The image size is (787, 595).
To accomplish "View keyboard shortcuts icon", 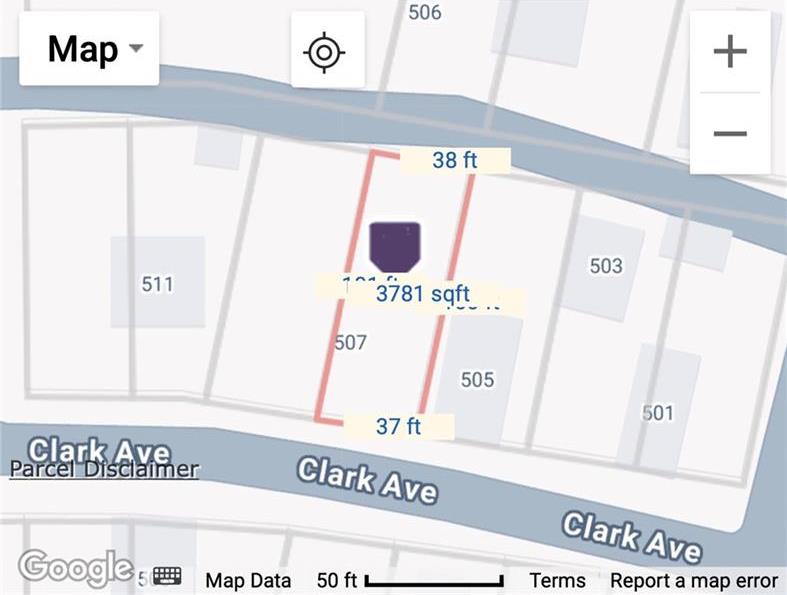I will tap(167, 578).
